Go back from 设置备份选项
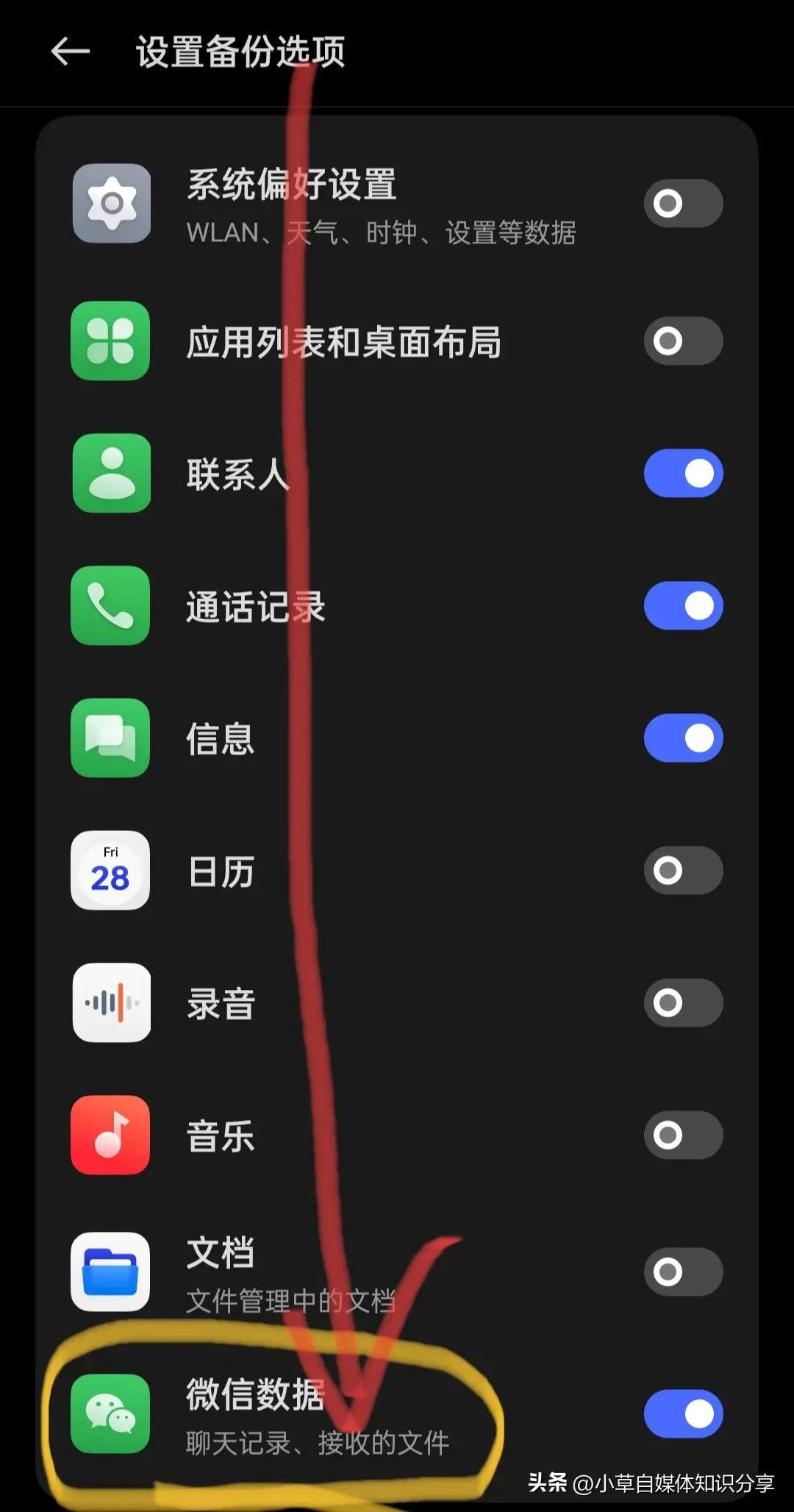 [x=71, y=51]
